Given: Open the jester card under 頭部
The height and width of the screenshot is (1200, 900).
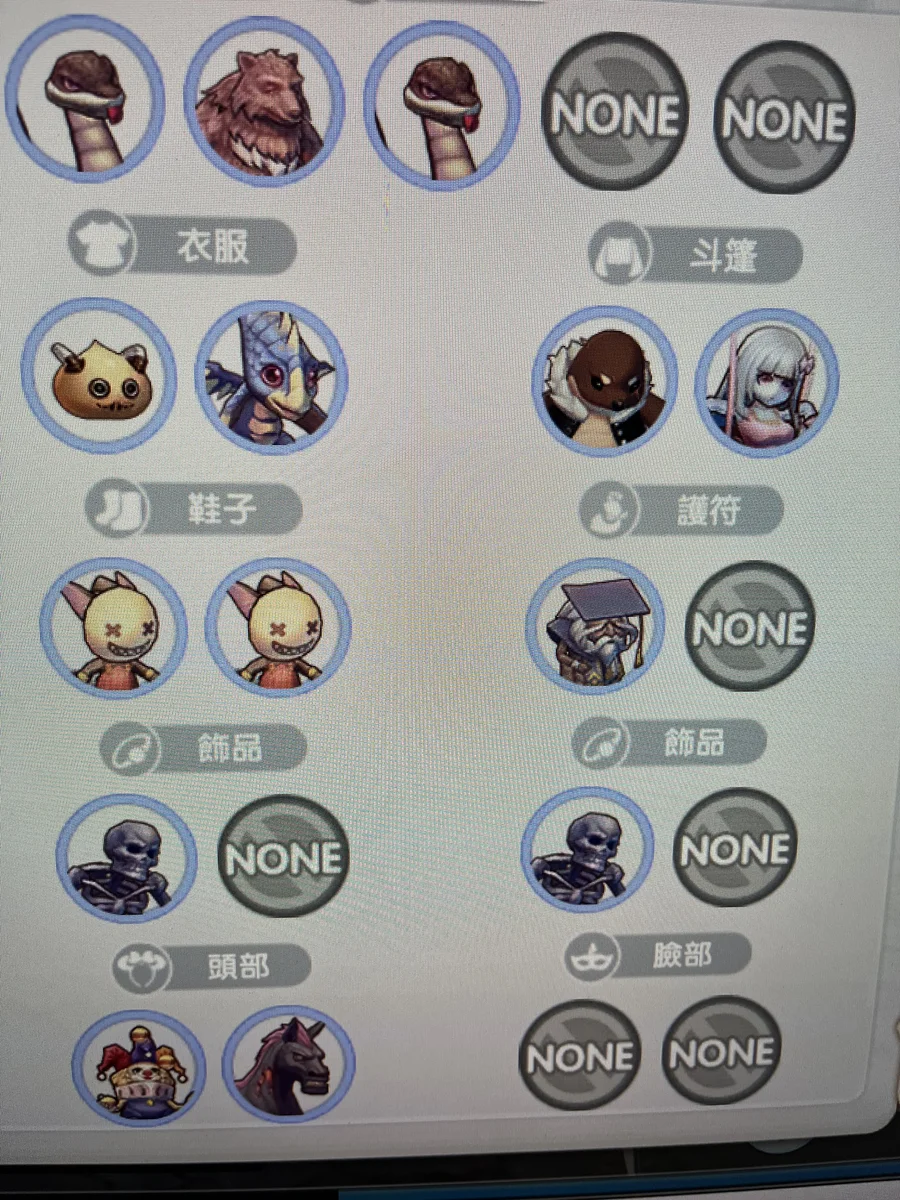Looking at the screenshot, I should pyautogui.click(x=139, y=1068).
